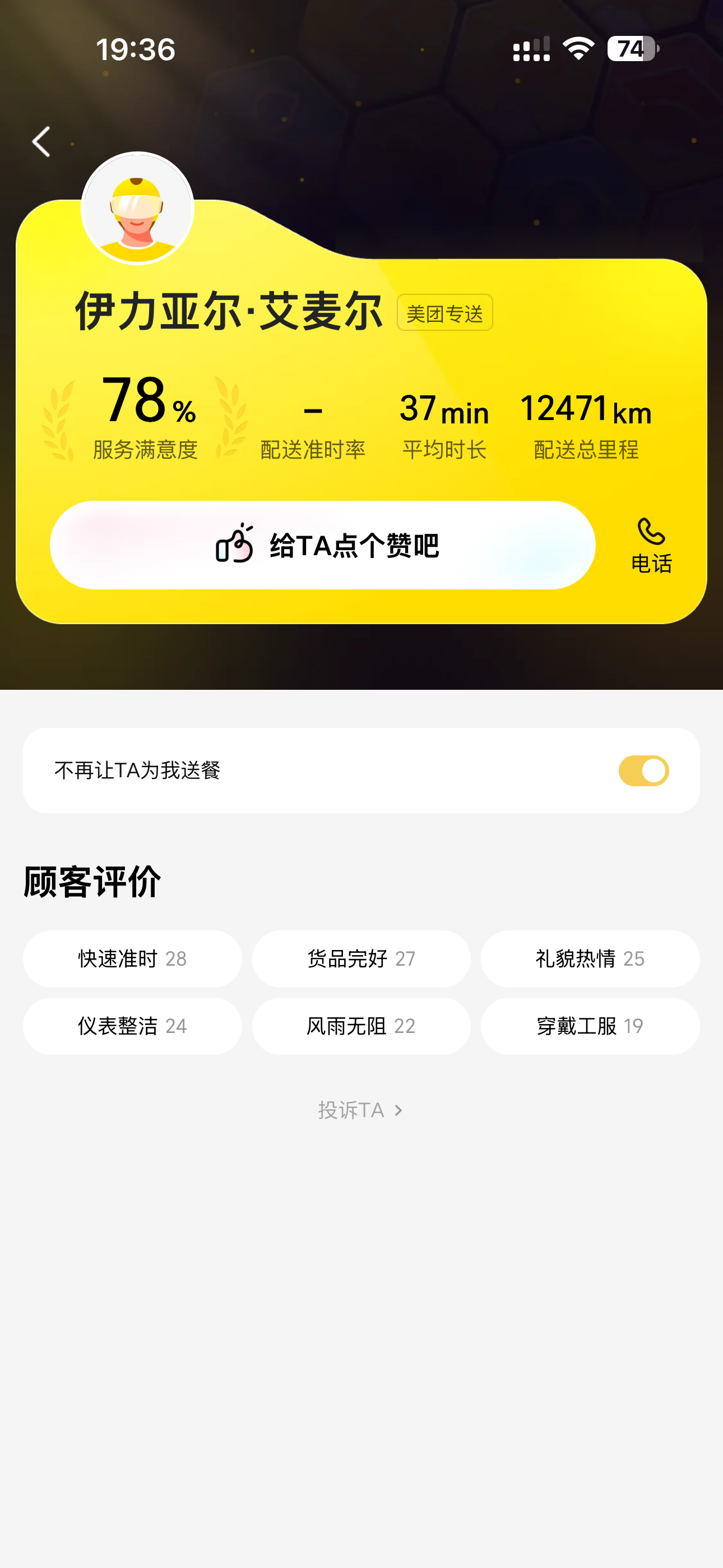Select the 穿戴工服 review tag
The image size is (723, 1568).
[x=590, y=1026]
